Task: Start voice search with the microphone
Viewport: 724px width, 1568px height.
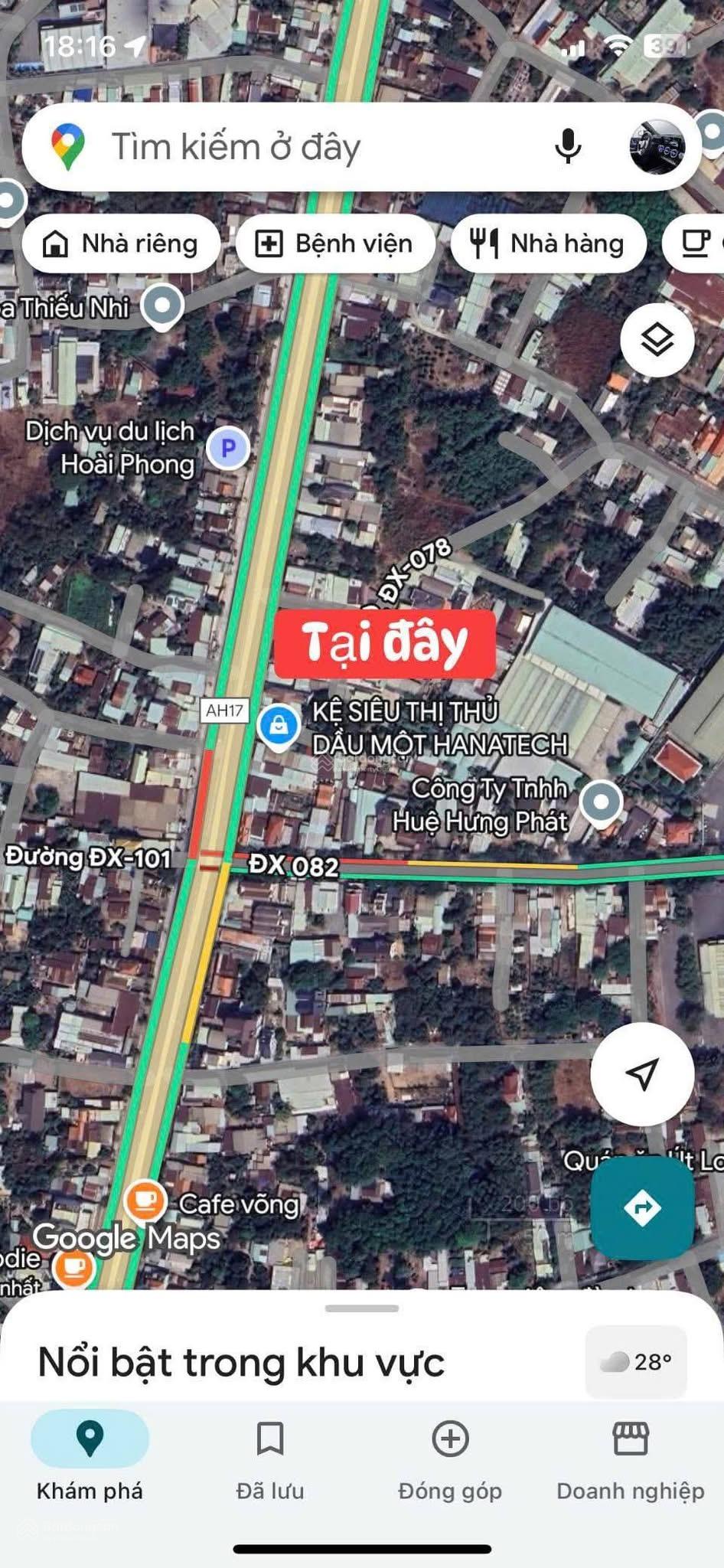Action: (x=568, y=145)
